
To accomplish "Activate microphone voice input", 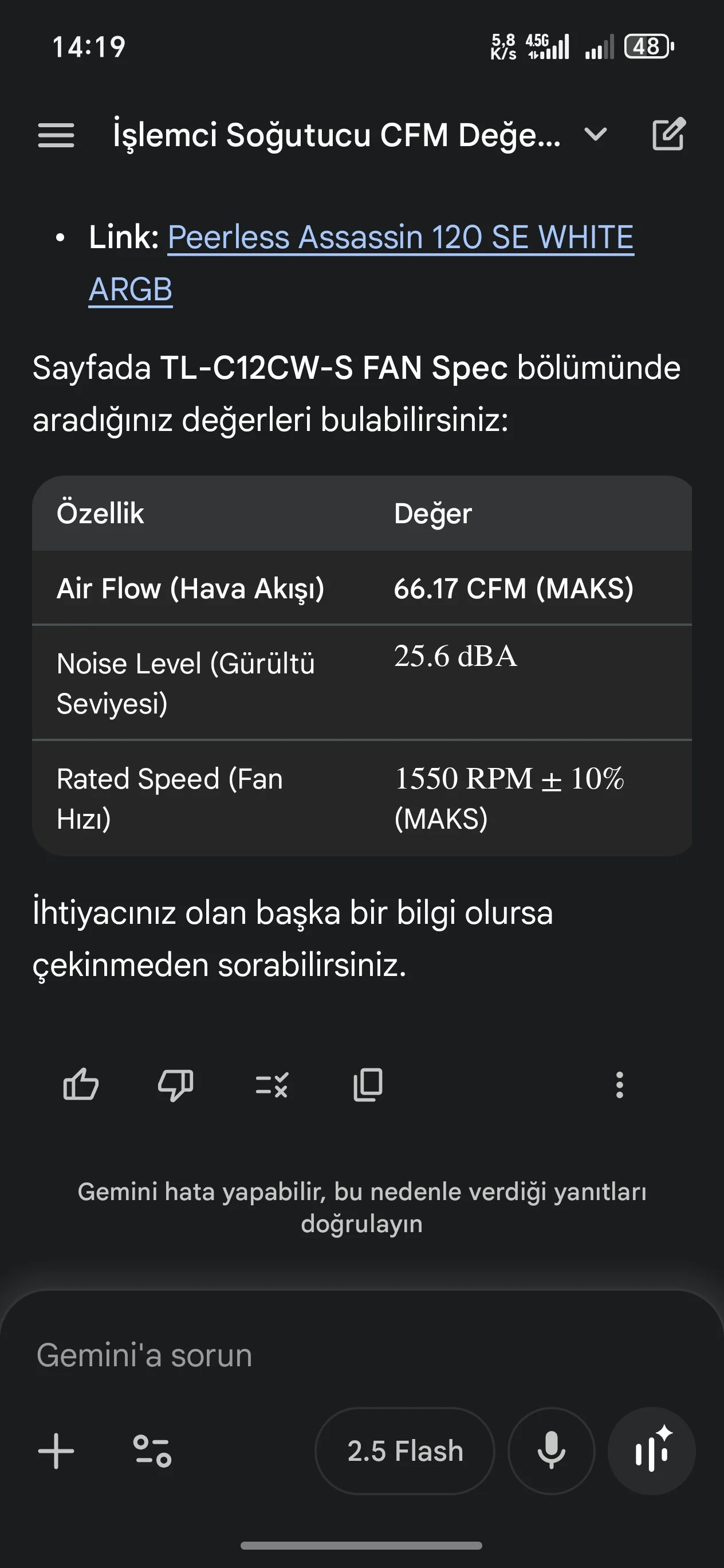I will pyautogui.click(x=551, y=1451).
